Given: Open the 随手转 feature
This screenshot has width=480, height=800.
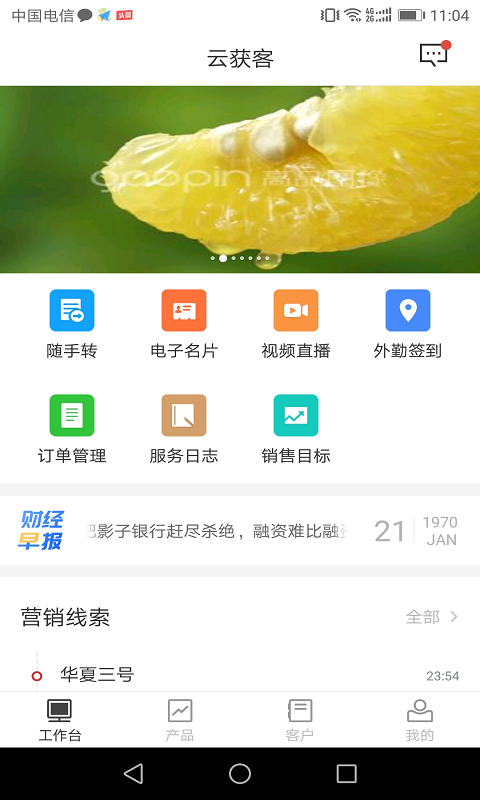Looking at the screenshot, I should click(x=72, y=324).
